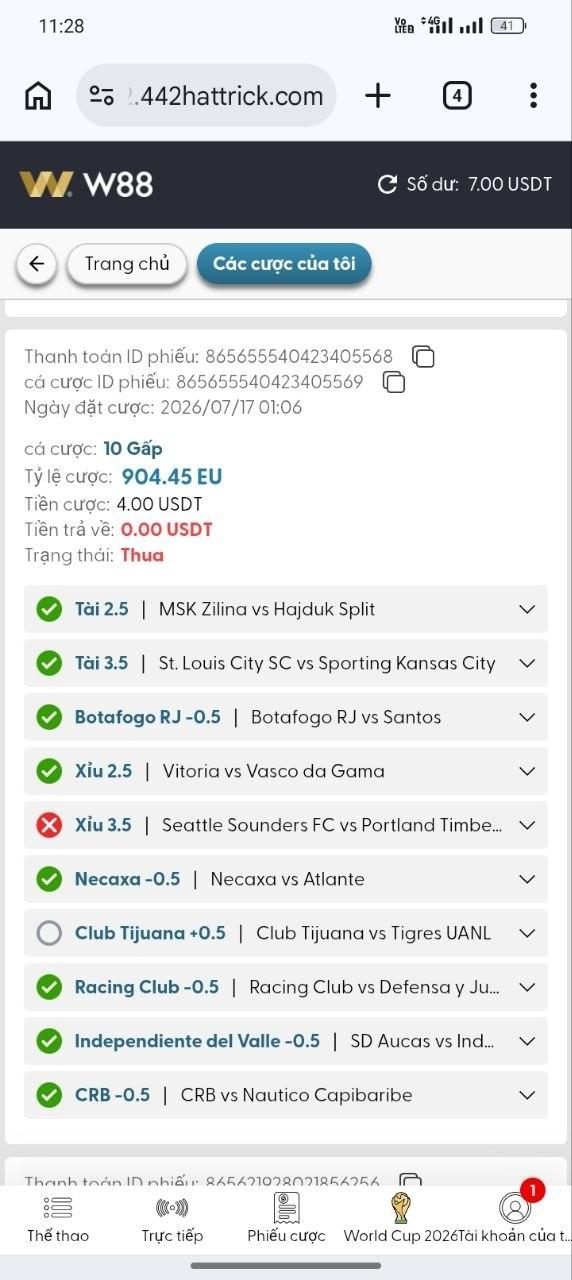Screen dimensions: 572x1280
Task: Expand the MSK Zilina vs Hajduk Split bet
Action: tap(286, 609)
